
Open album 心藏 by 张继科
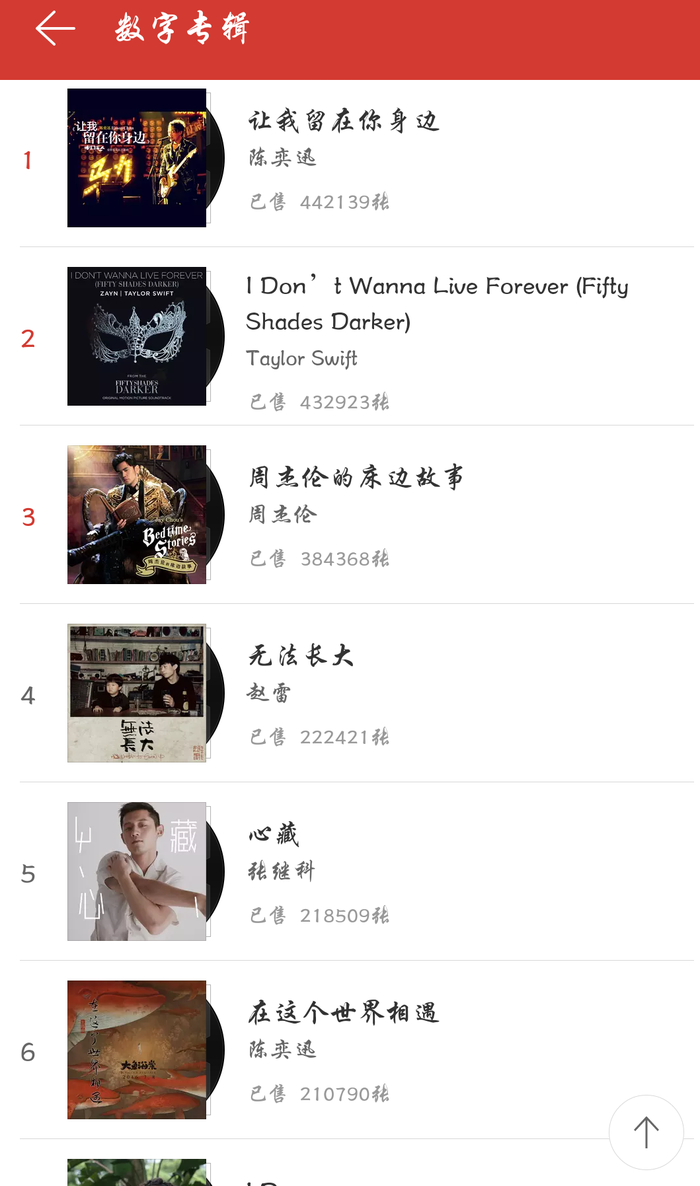(350, 872)
